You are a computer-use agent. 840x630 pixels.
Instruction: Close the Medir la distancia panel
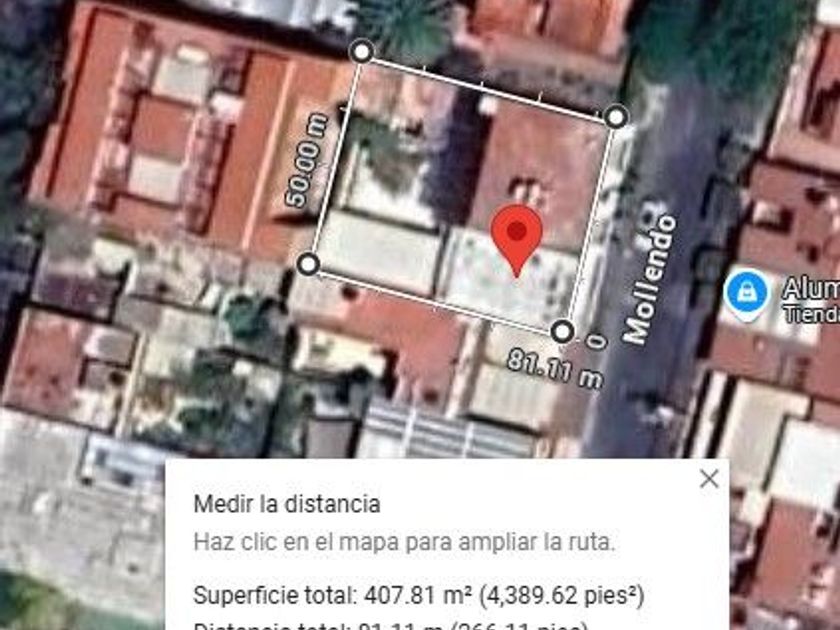click(709, 479)
